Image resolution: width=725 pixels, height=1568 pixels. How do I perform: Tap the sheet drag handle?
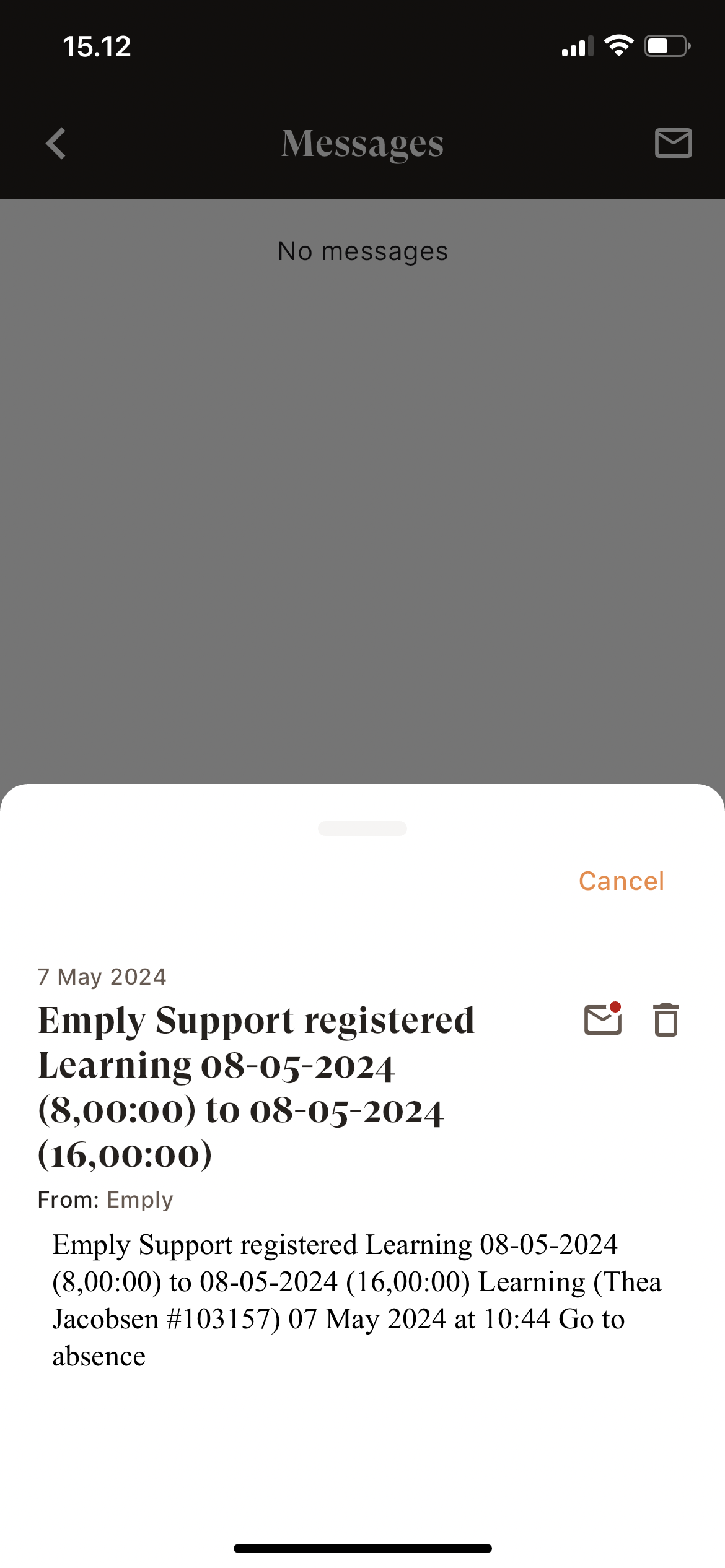[362, 829]
